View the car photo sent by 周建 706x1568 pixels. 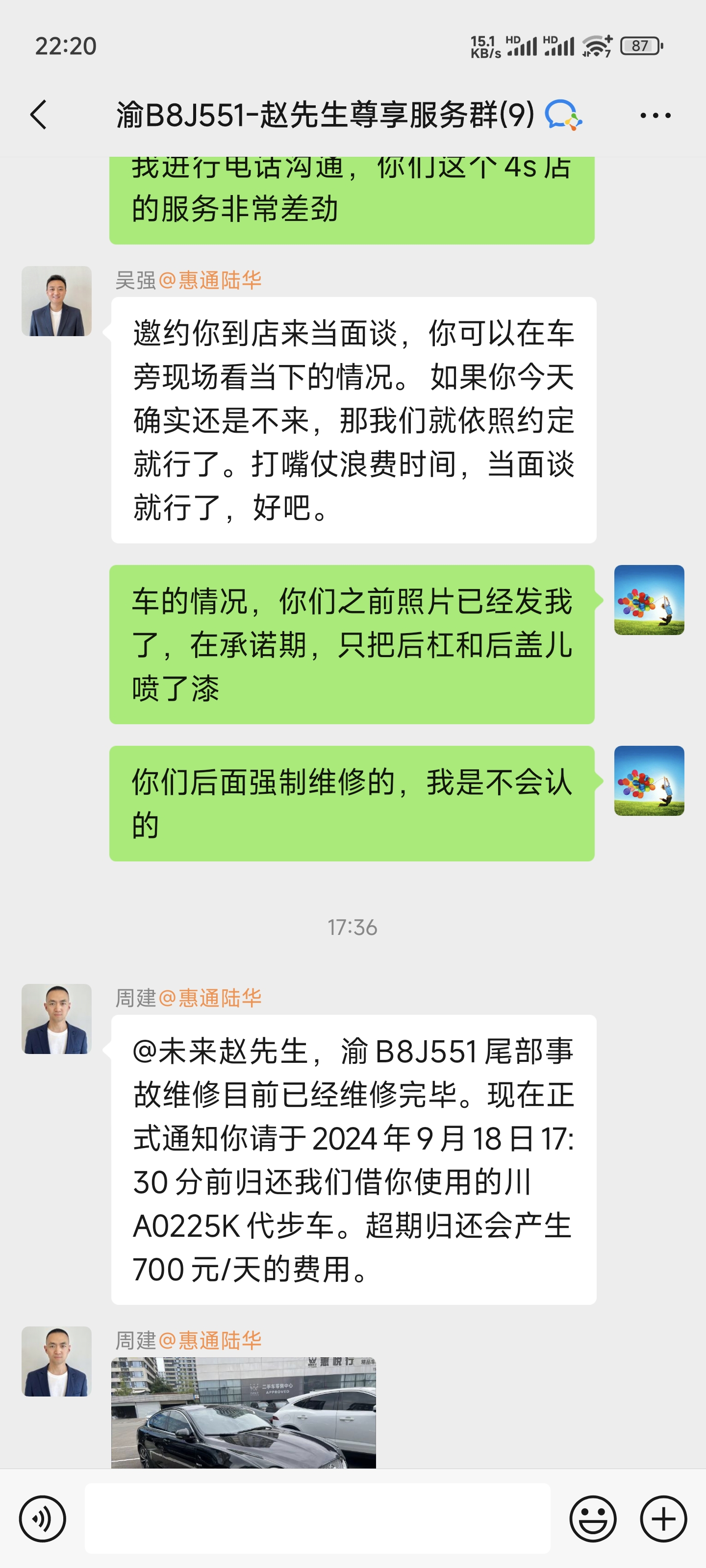[244, 1413]
